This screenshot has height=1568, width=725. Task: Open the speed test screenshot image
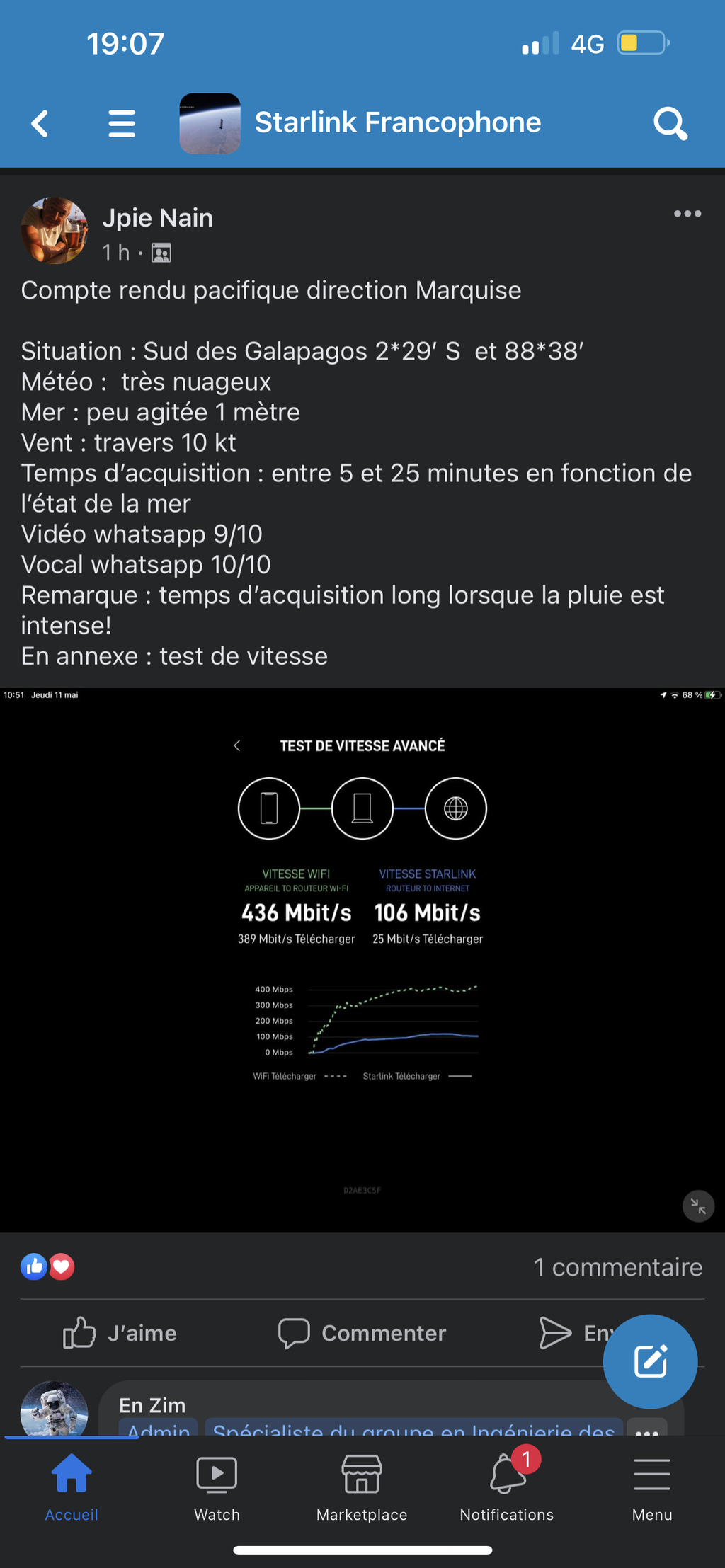362,960
